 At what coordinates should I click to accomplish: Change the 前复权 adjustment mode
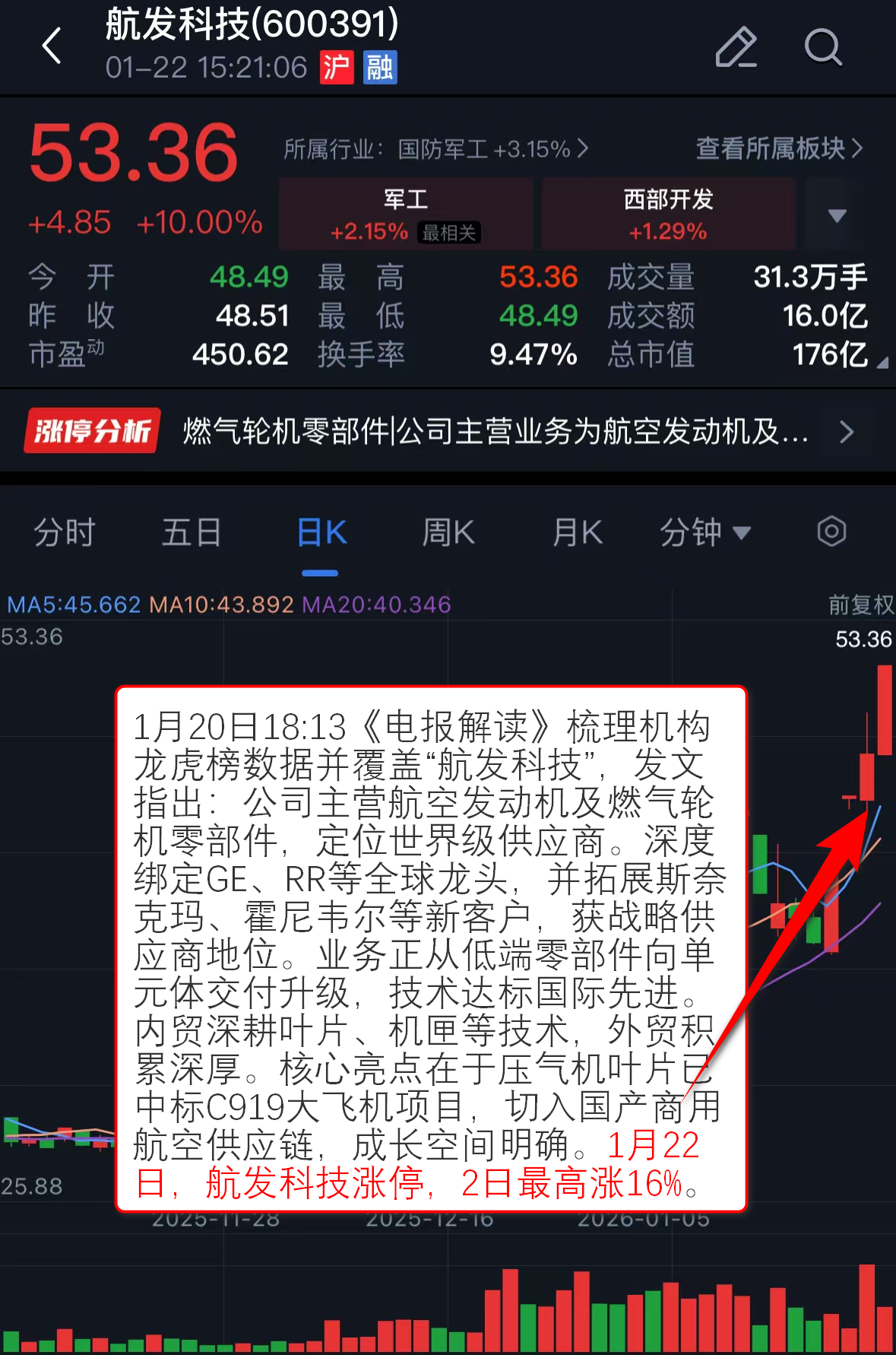pos(860,605)
